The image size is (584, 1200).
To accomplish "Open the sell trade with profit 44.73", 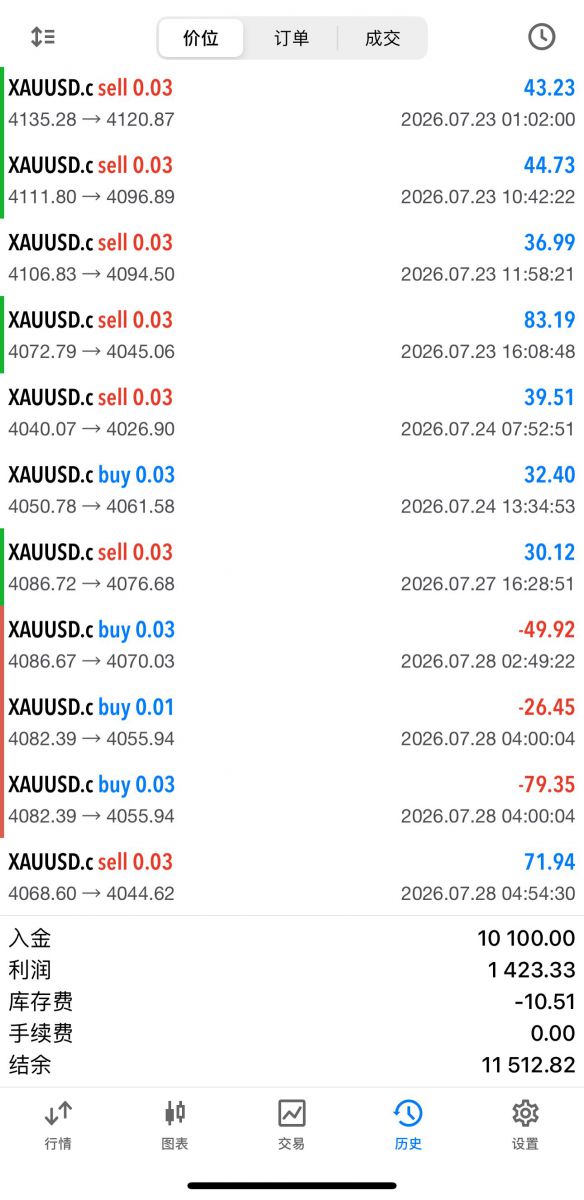I will [x=292, y=181].
